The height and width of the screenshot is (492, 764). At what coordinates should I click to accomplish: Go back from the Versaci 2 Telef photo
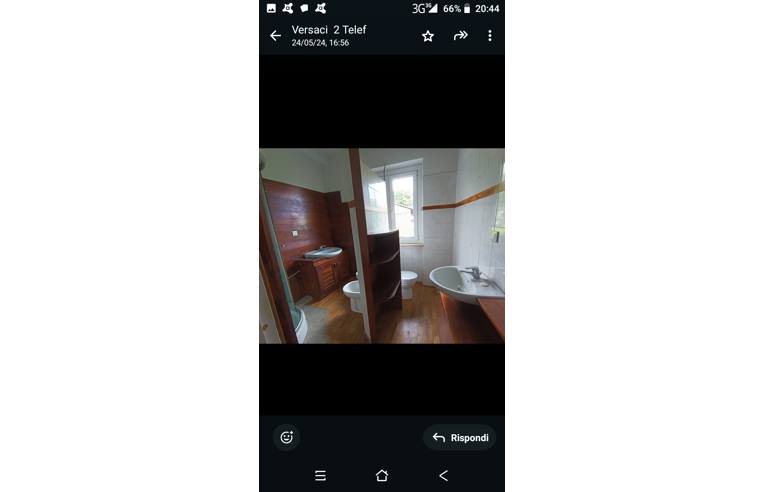pos(275,36)
